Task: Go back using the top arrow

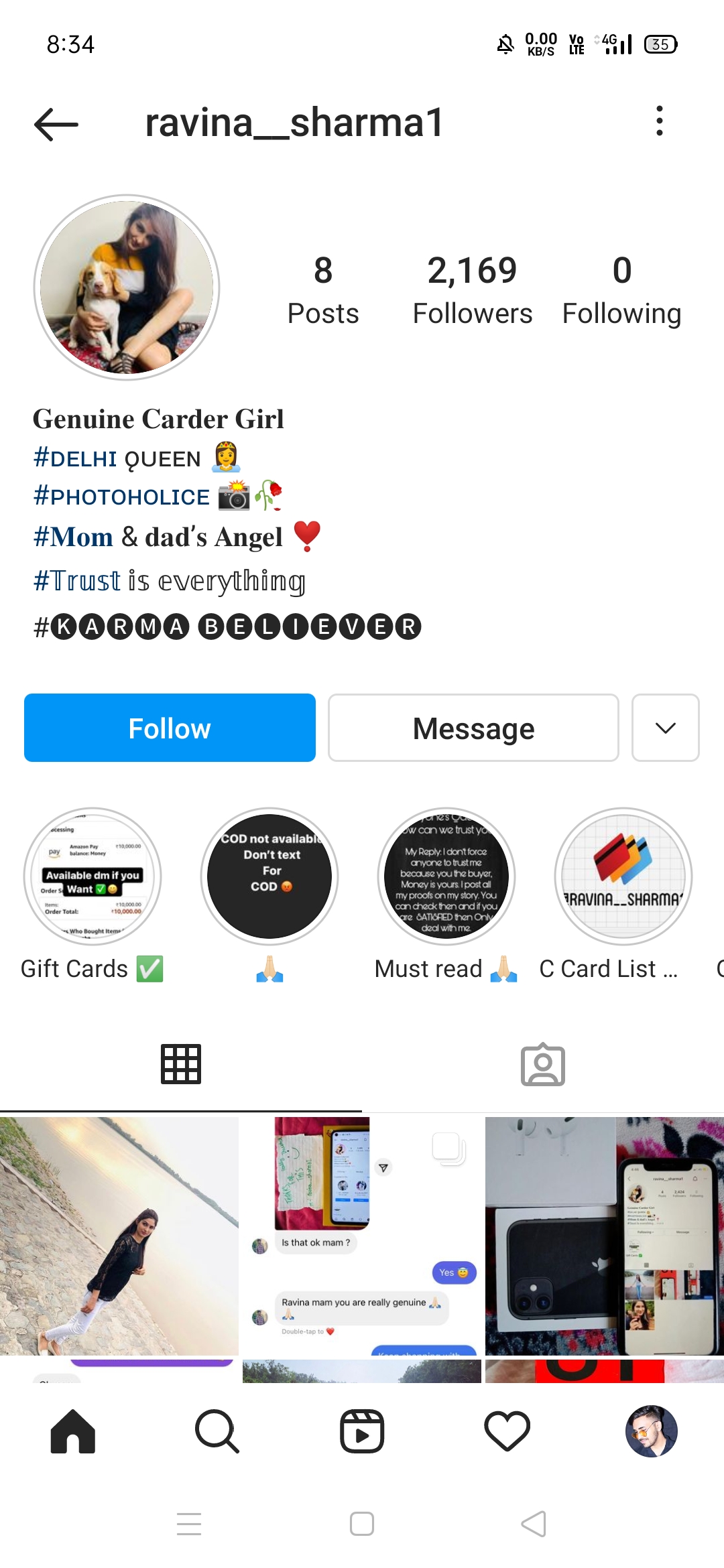Action: pyautogui.click(x=56, y=124)
